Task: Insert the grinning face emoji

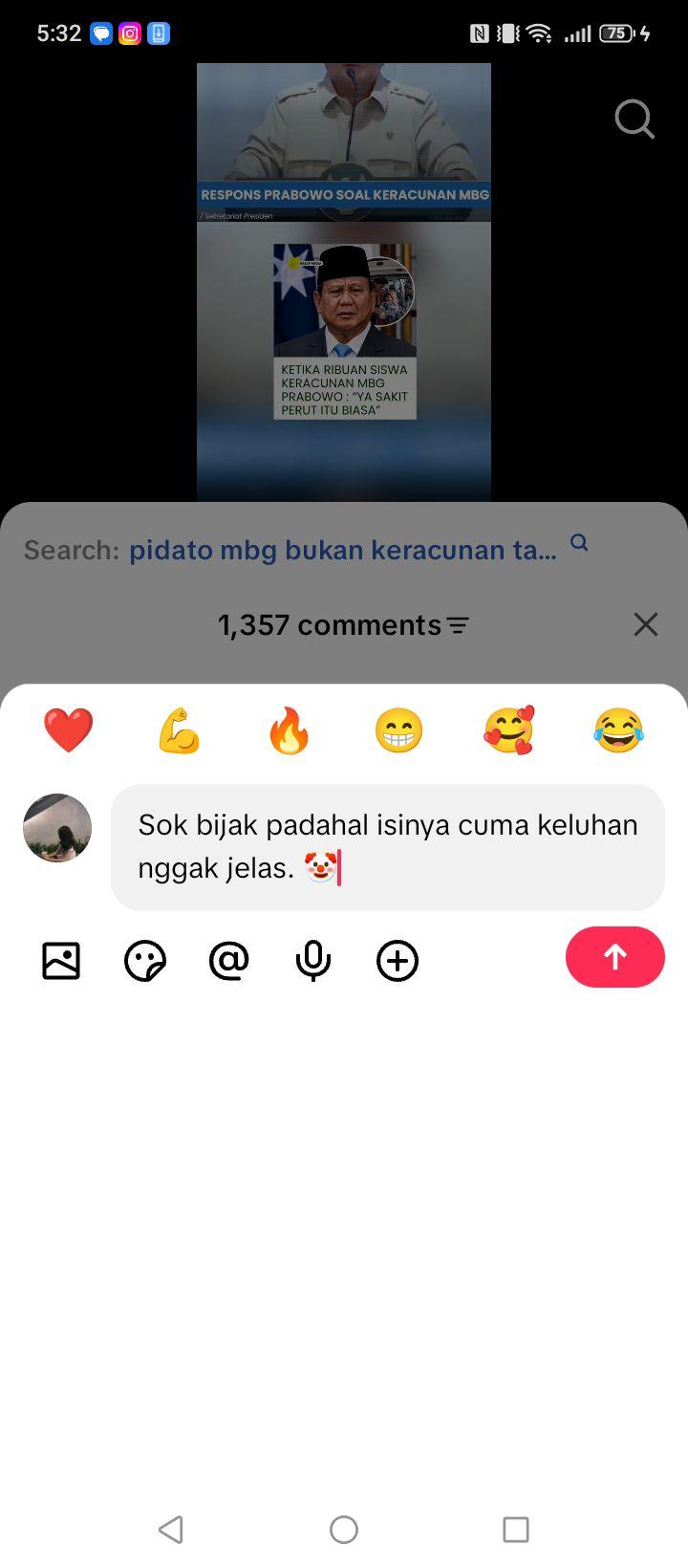Action: click(398, 730)
